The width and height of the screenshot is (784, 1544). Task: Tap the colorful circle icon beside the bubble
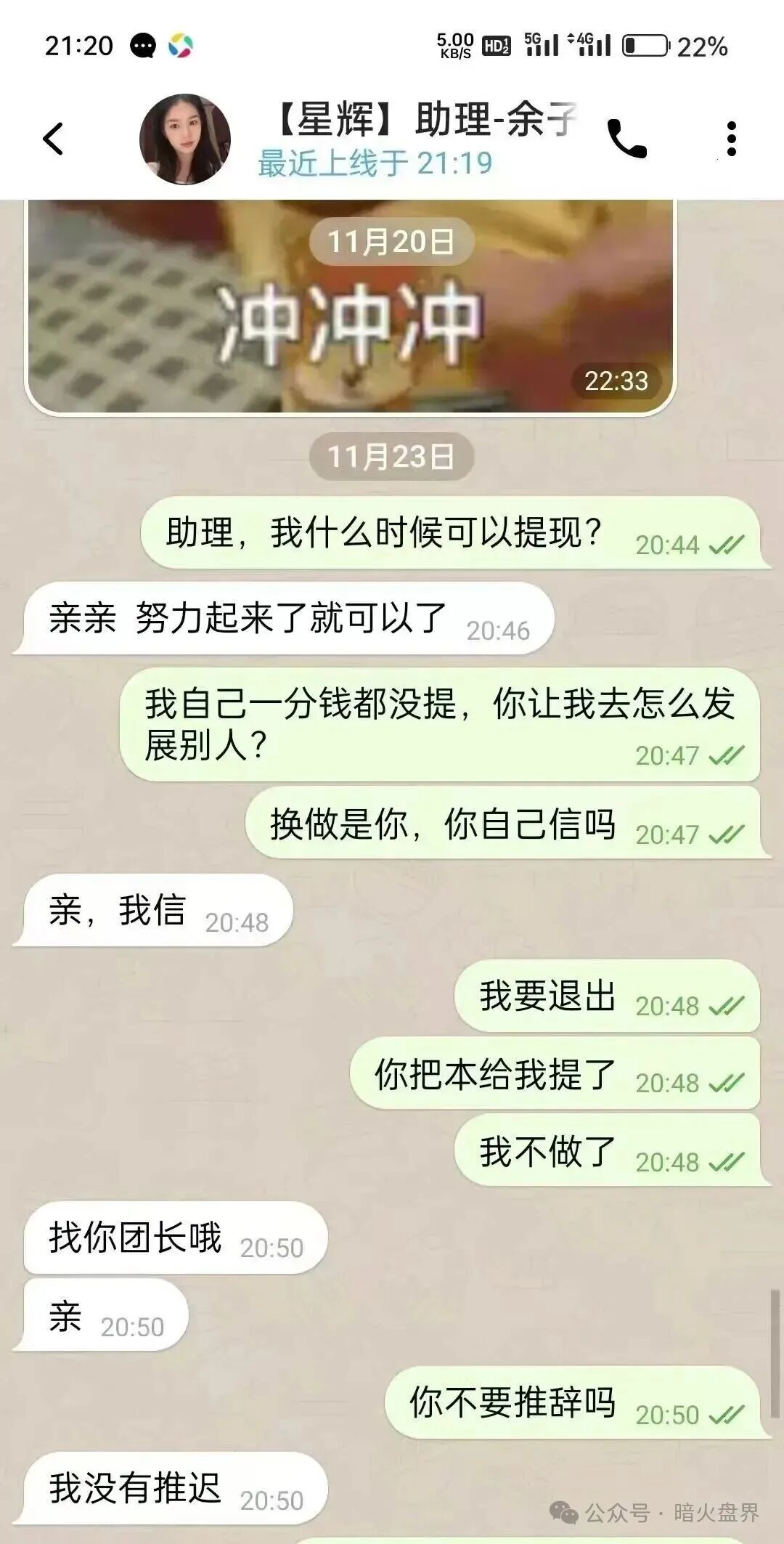[x=179, y=46]
